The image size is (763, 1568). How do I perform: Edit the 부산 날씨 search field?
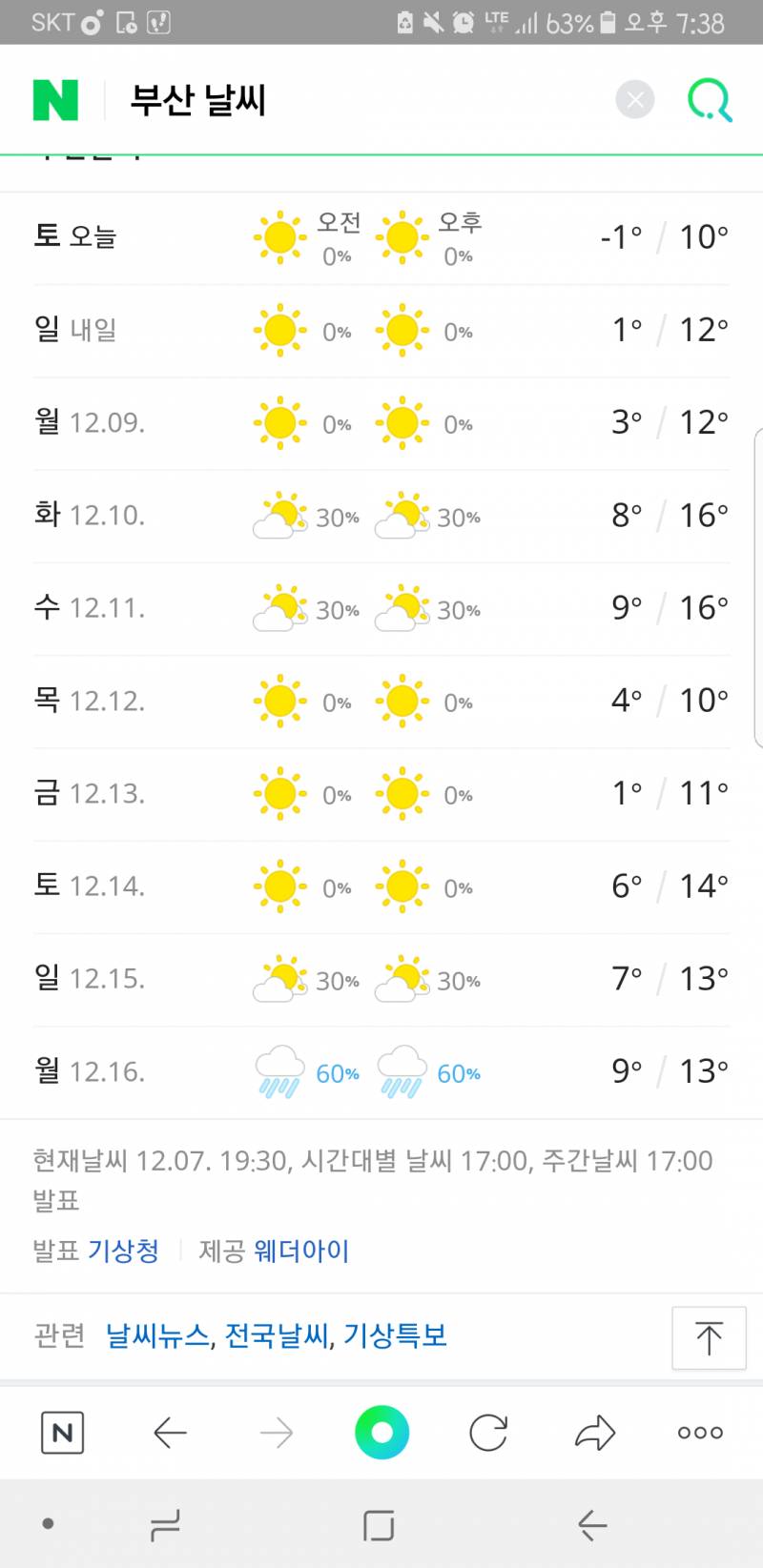pyautogui.click(x=362, y=100)
